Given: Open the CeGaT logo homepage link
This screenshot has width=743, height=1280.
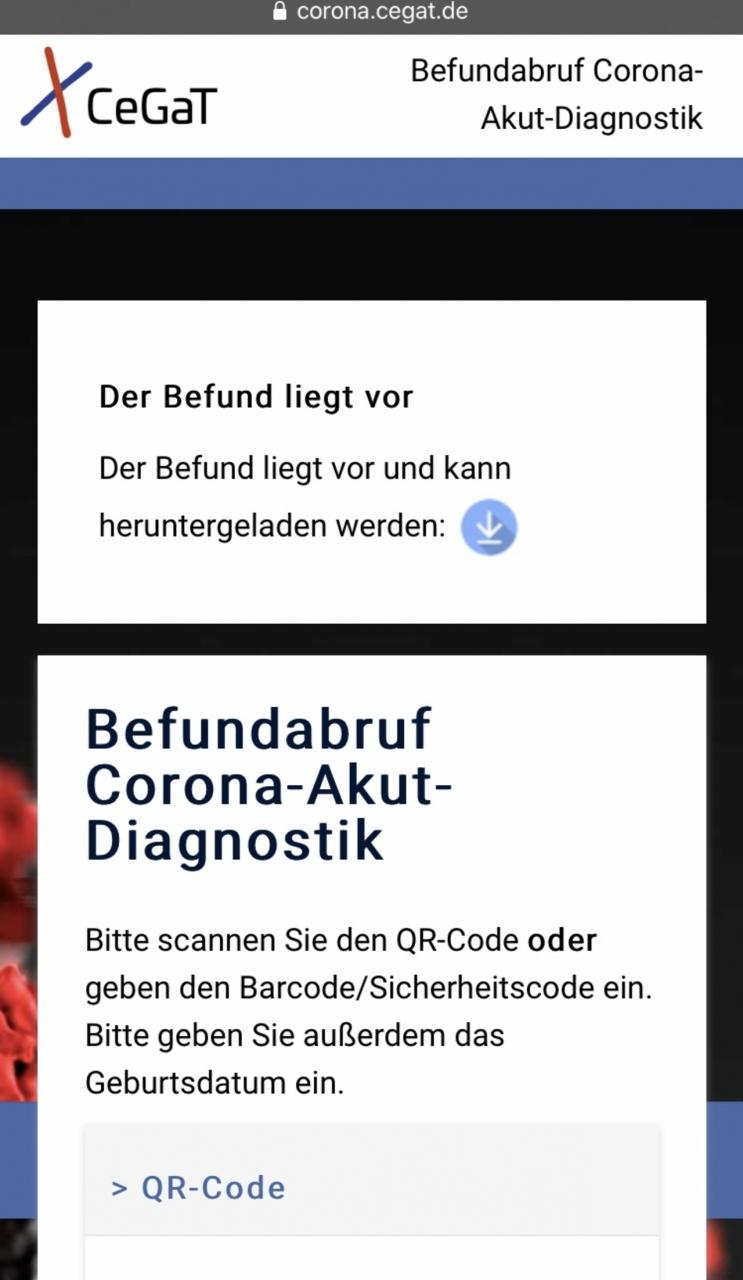Looking at the screenshot, I should click(x=119, y=93).
